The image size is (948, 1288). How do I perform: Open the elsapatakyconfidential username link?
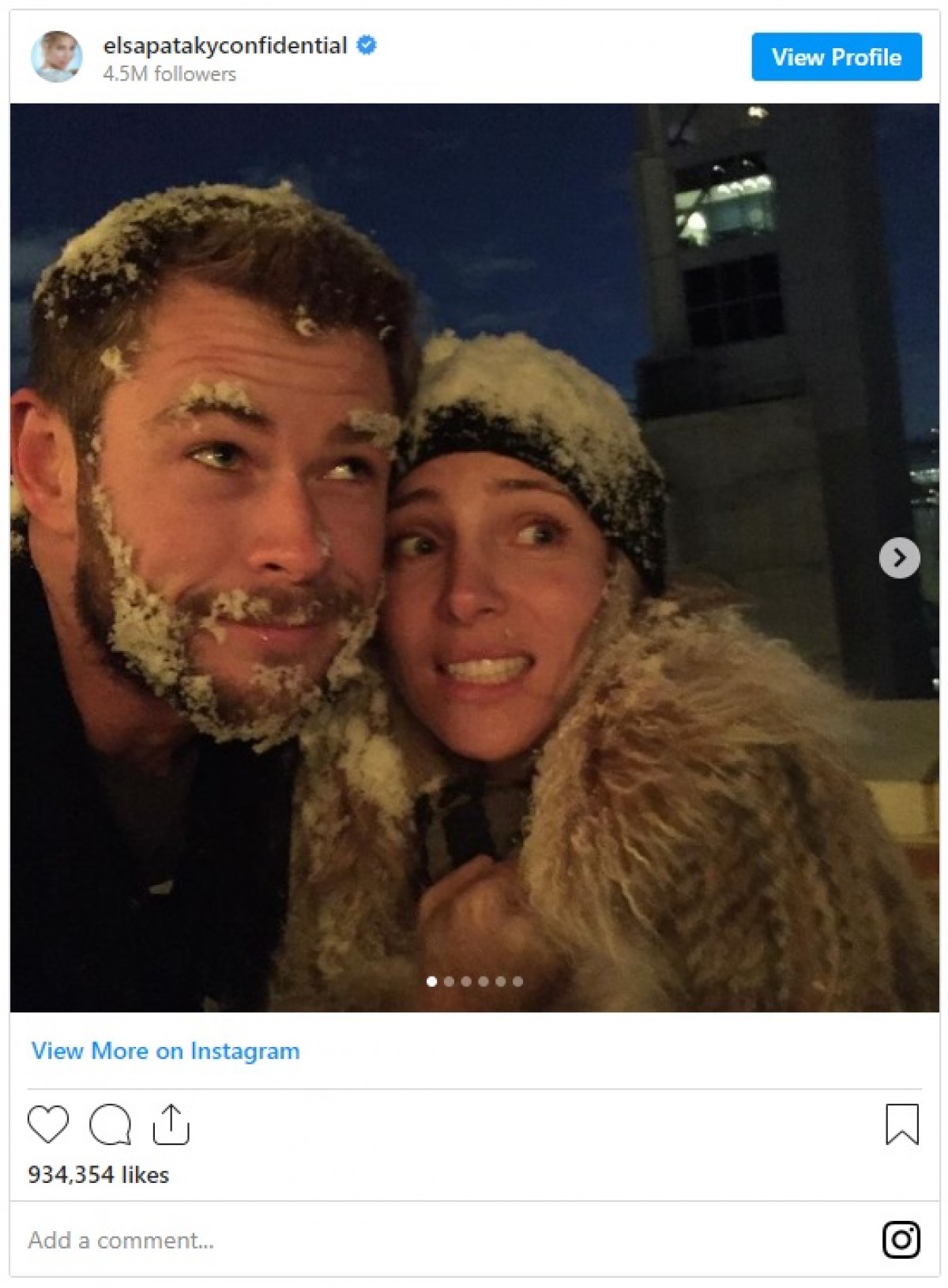point(224,46)
